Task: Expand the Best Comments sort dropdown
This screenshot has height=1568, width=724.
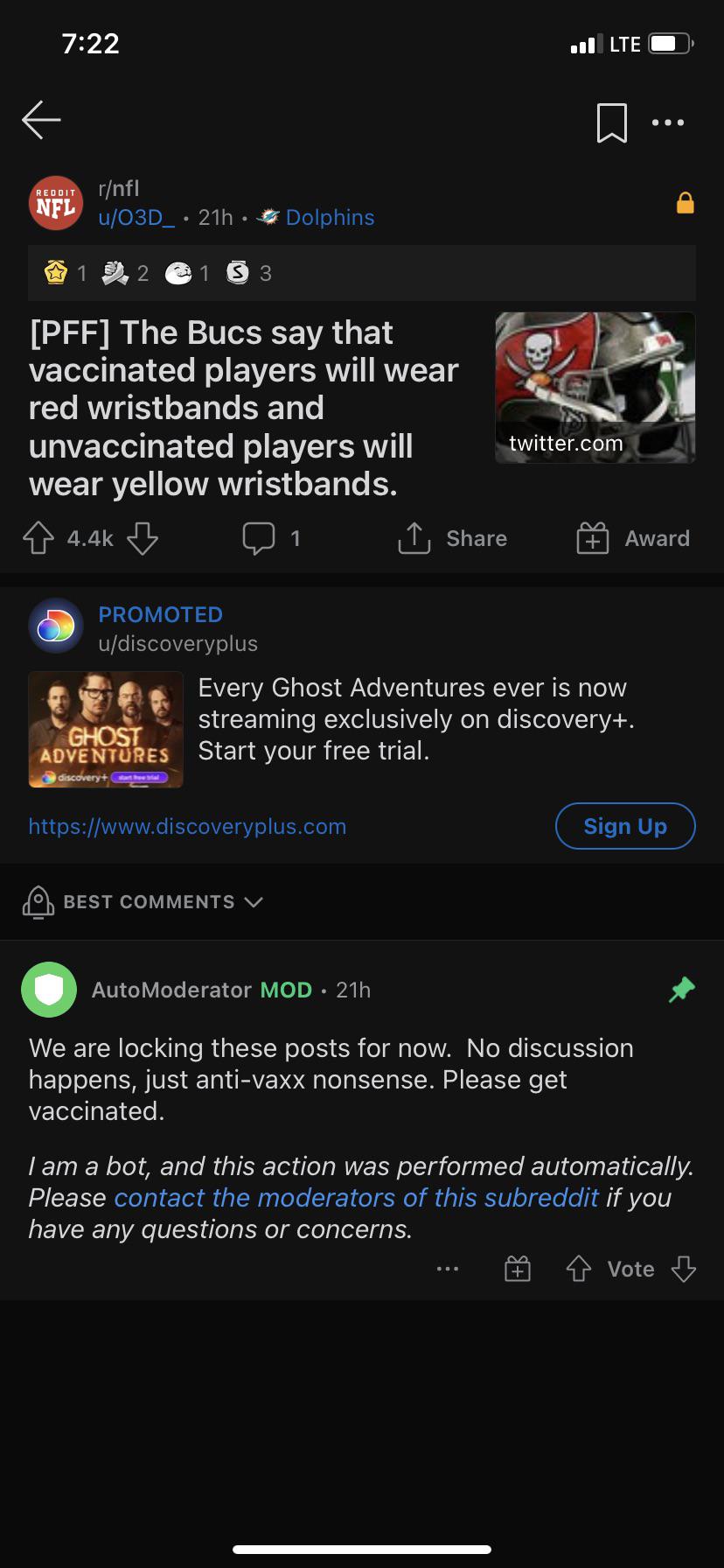Action: click(x=143, y=902)
